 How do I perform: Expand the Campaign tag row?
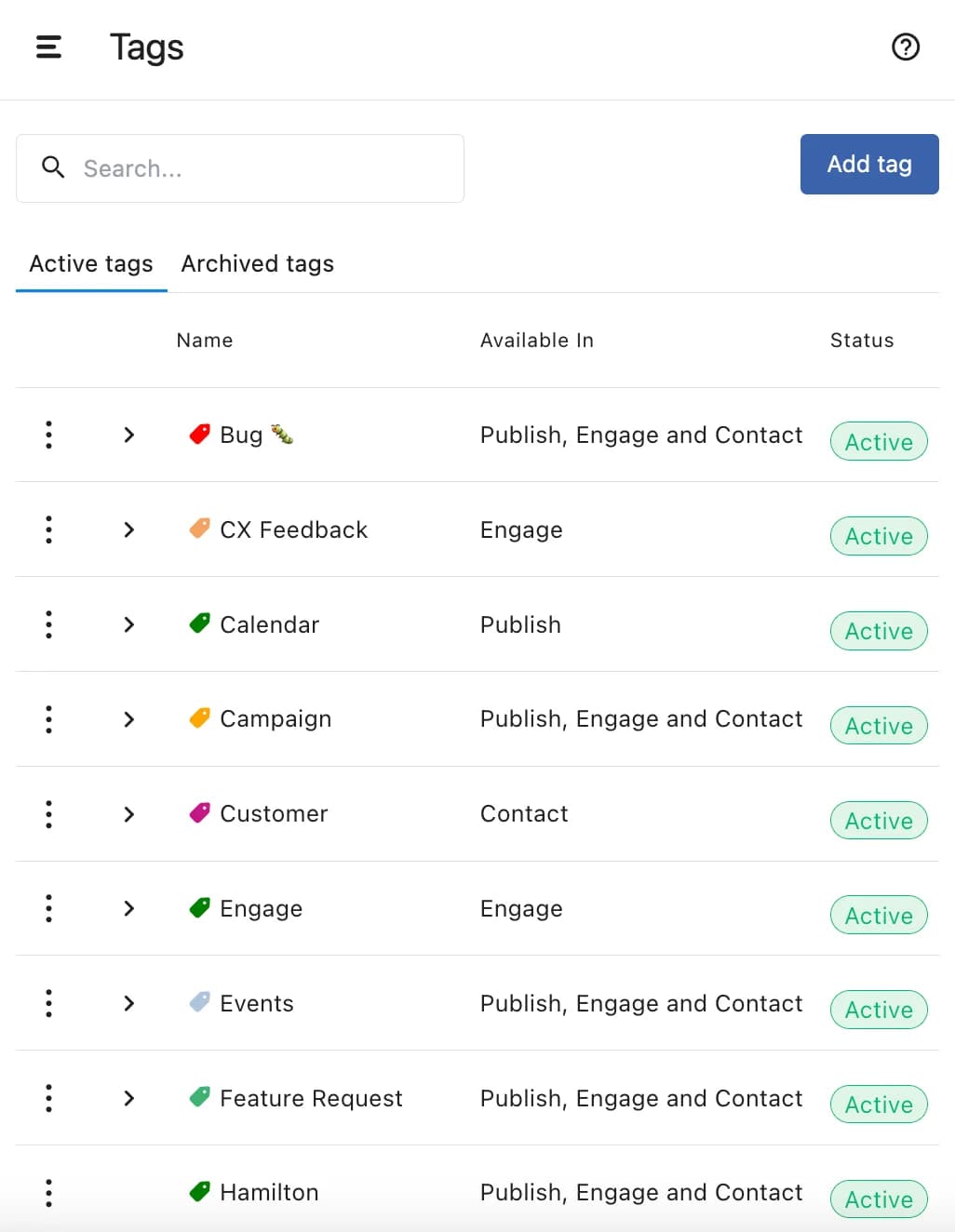[x=129, y=719]
